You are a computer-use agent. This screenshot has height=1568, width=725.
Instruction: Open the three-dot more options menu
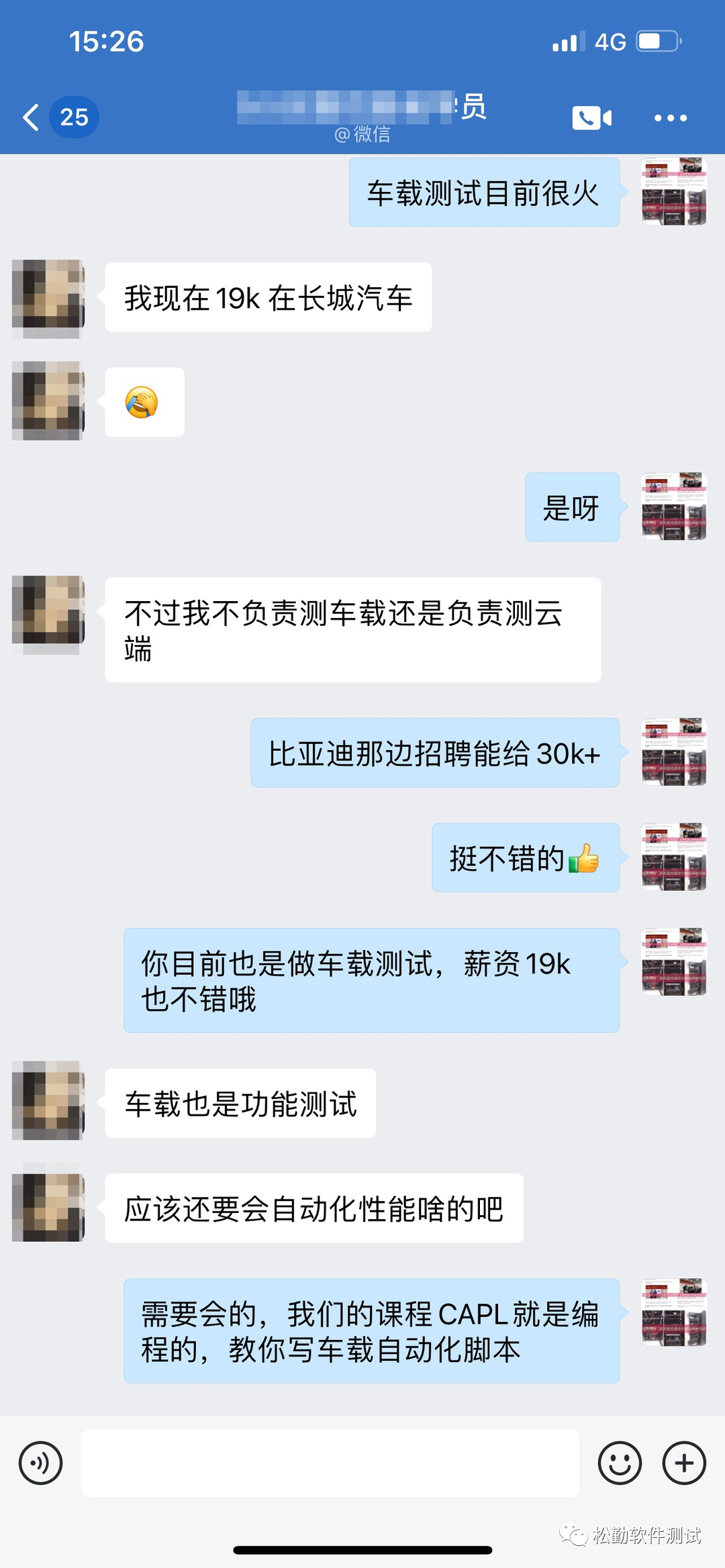pos(670,118)
